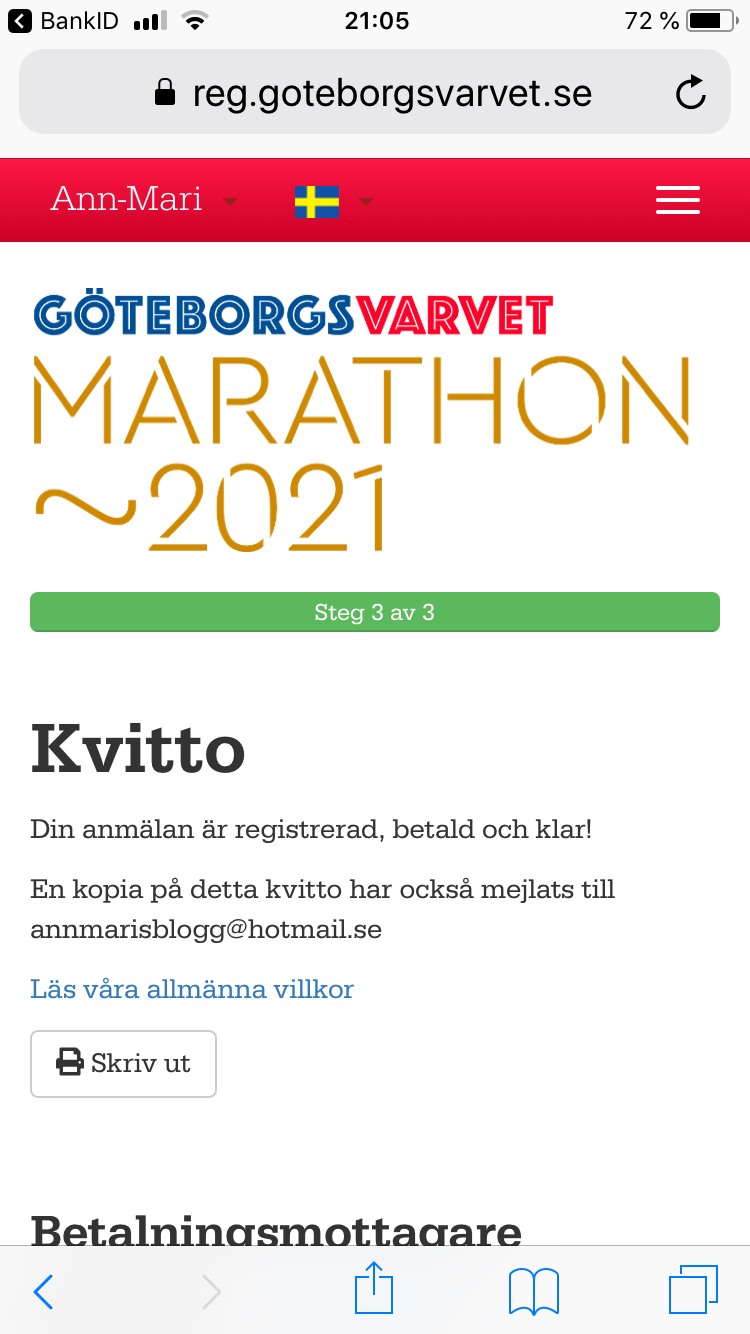
Task: Open Safari bookmarks
Action: (533, 1291)
